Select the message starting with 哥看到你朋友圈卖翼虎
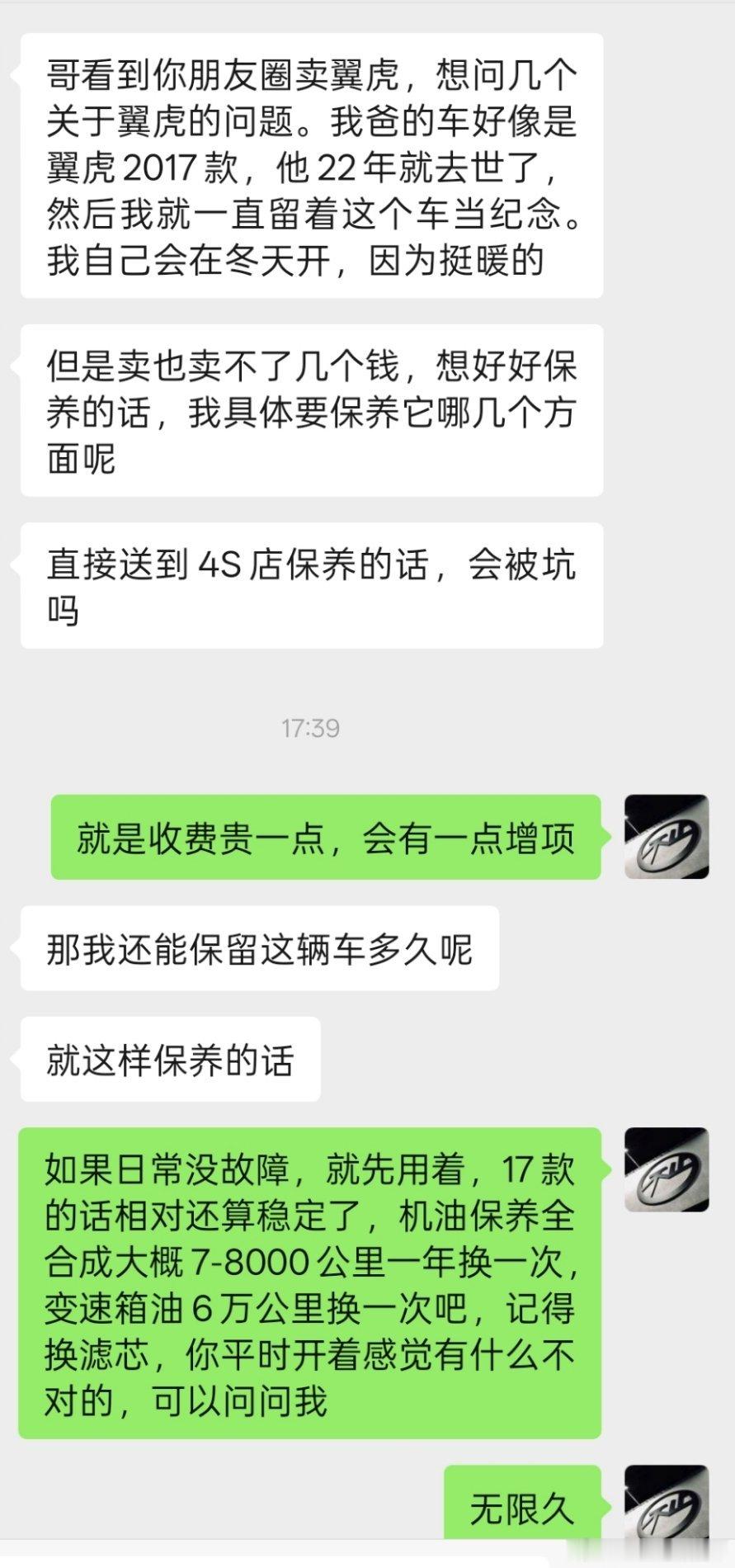This screenshot has height=1568, width=735. click(313, 171)
